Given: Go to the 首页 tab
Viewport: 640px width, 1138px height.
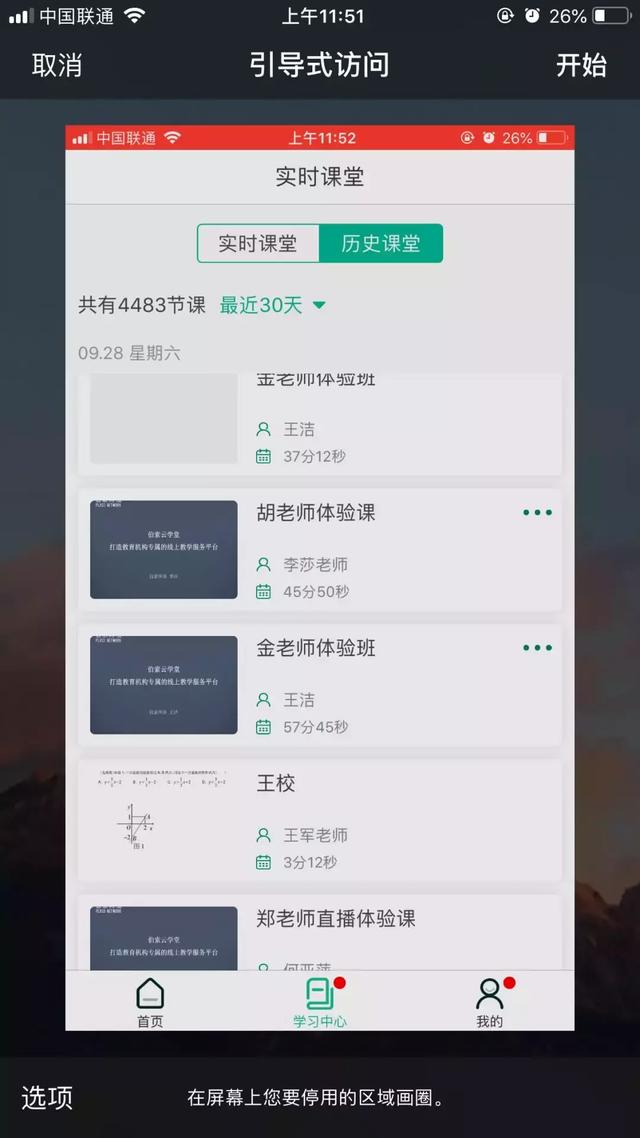Looking at the screenshot, I should tap(150, 1002).
